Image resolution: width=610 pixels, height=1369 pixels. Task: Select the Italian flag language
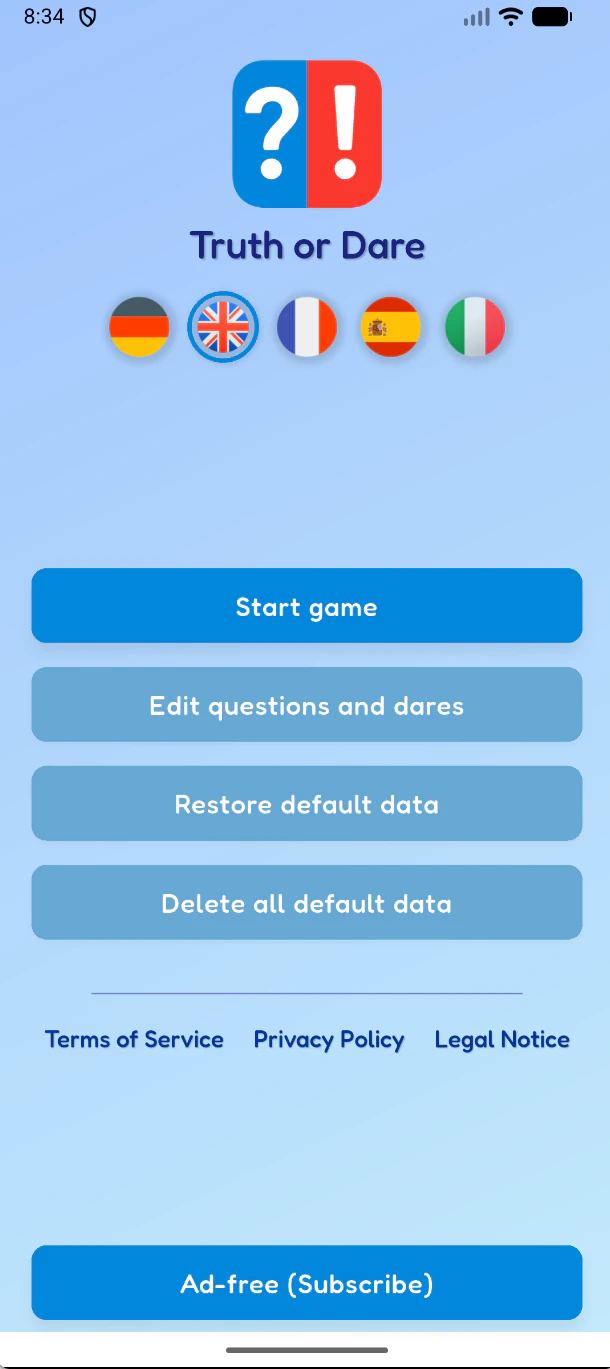tap(475, 327)
